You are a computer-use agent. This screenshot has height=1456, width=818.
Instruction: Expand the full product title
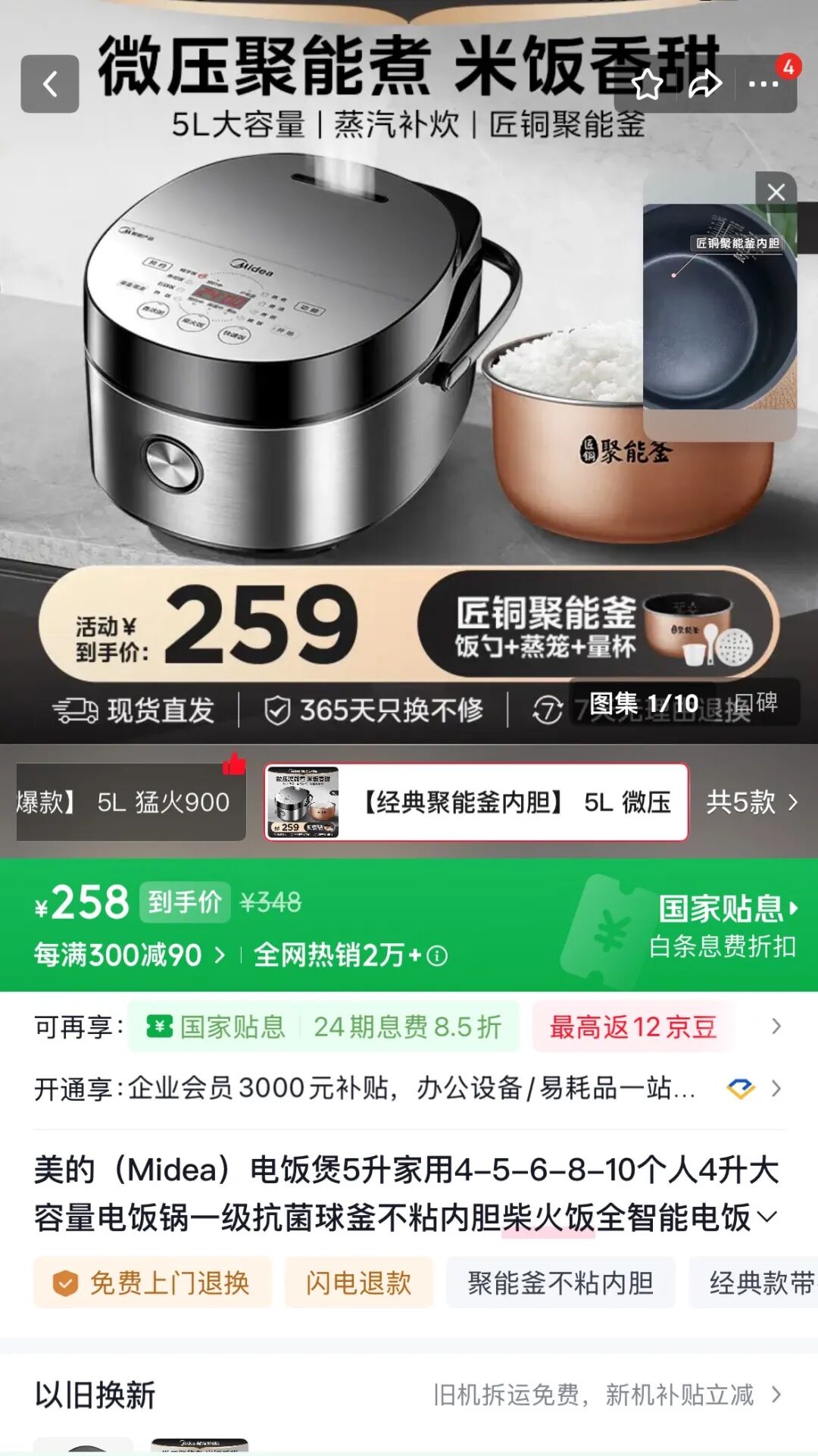(767, 1217)
